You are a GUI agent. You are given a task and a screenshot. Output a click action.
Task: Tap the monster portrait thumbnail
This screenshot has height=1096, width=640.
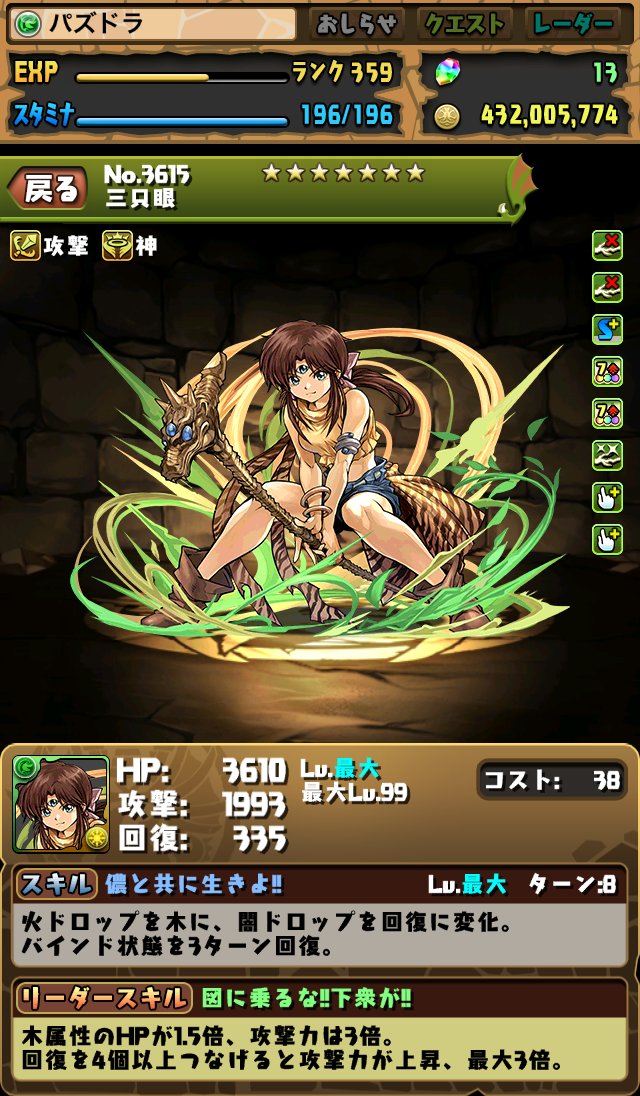61,804
